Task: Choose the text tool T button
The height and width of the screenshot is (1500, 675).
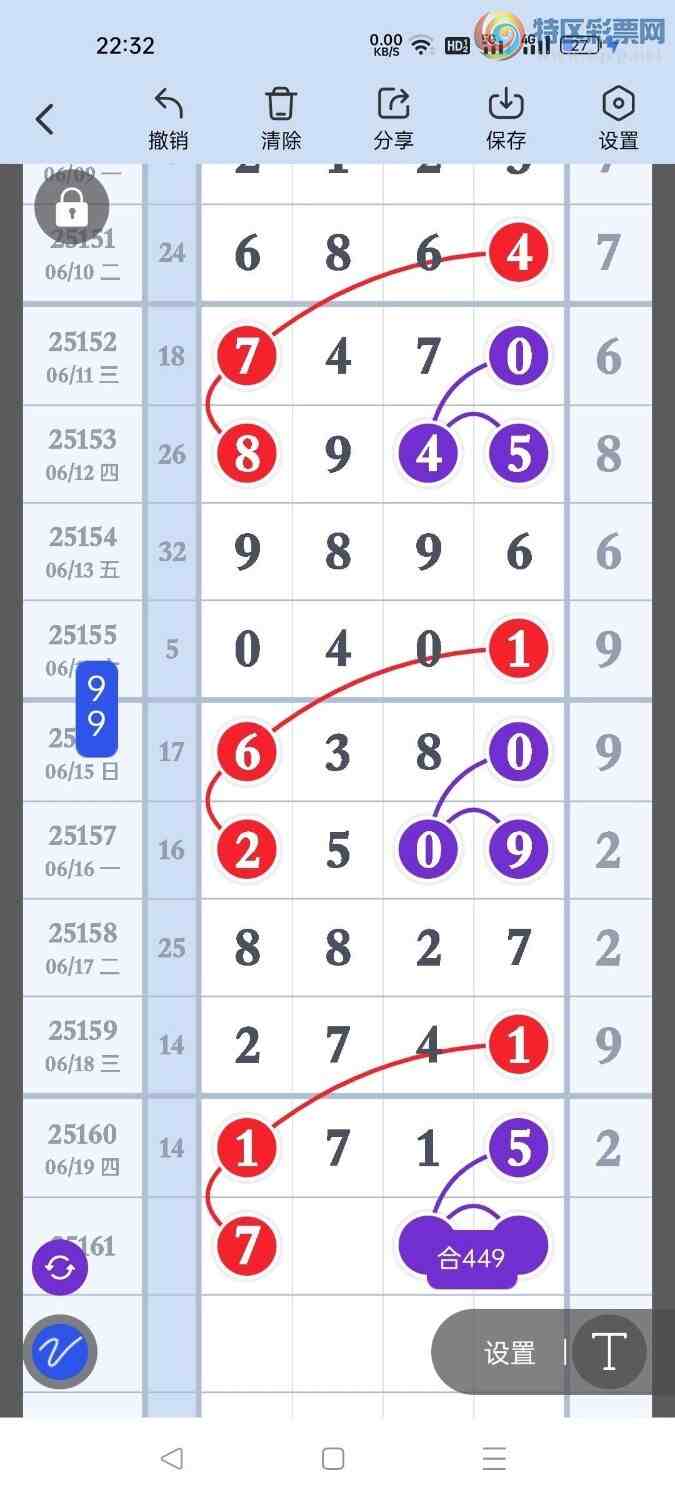Action: click(x=609, y=1352)
